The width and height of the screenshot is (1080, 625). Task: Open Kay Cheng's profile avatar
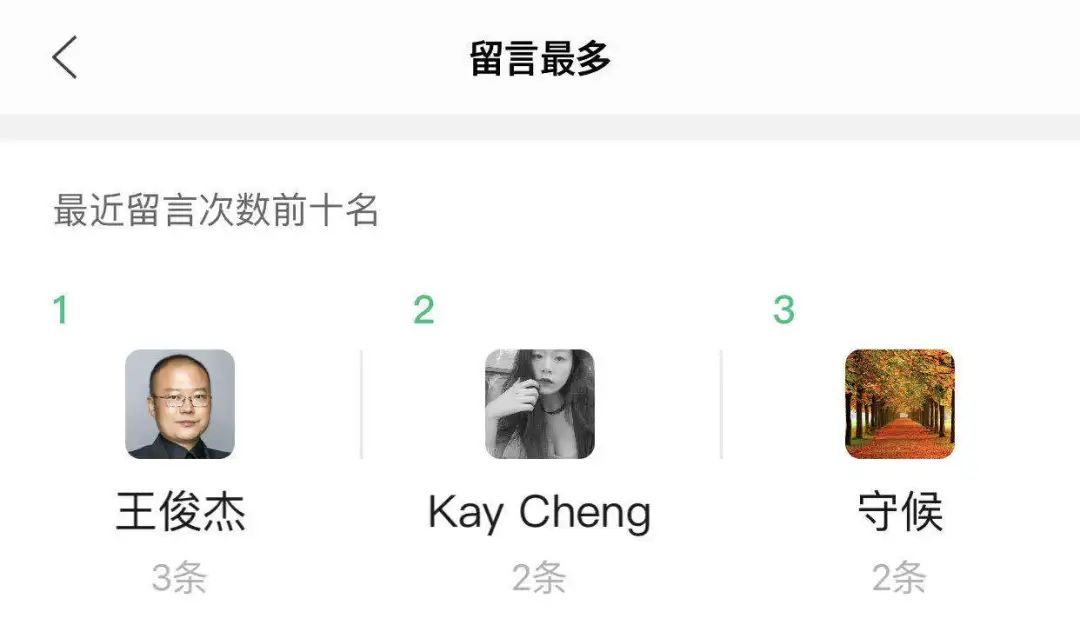pyautogui.click(x=540, y=404)
